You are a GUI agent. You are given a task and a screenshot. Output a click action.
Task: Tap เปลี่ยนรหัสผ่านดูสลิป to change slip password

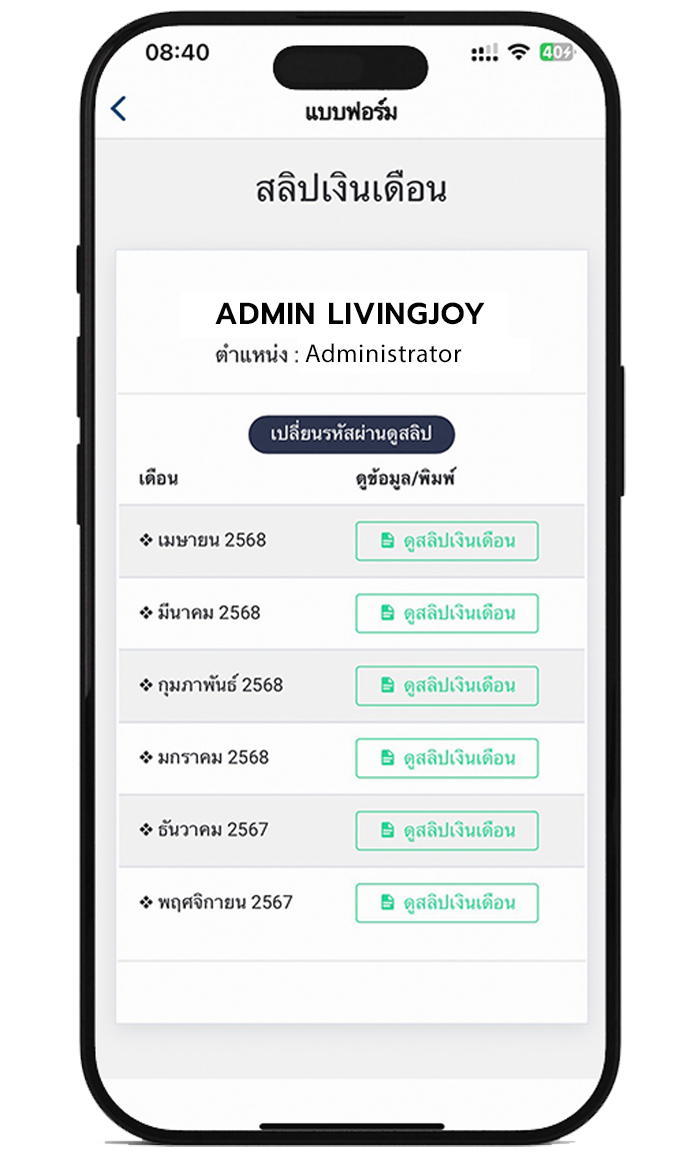351,434
